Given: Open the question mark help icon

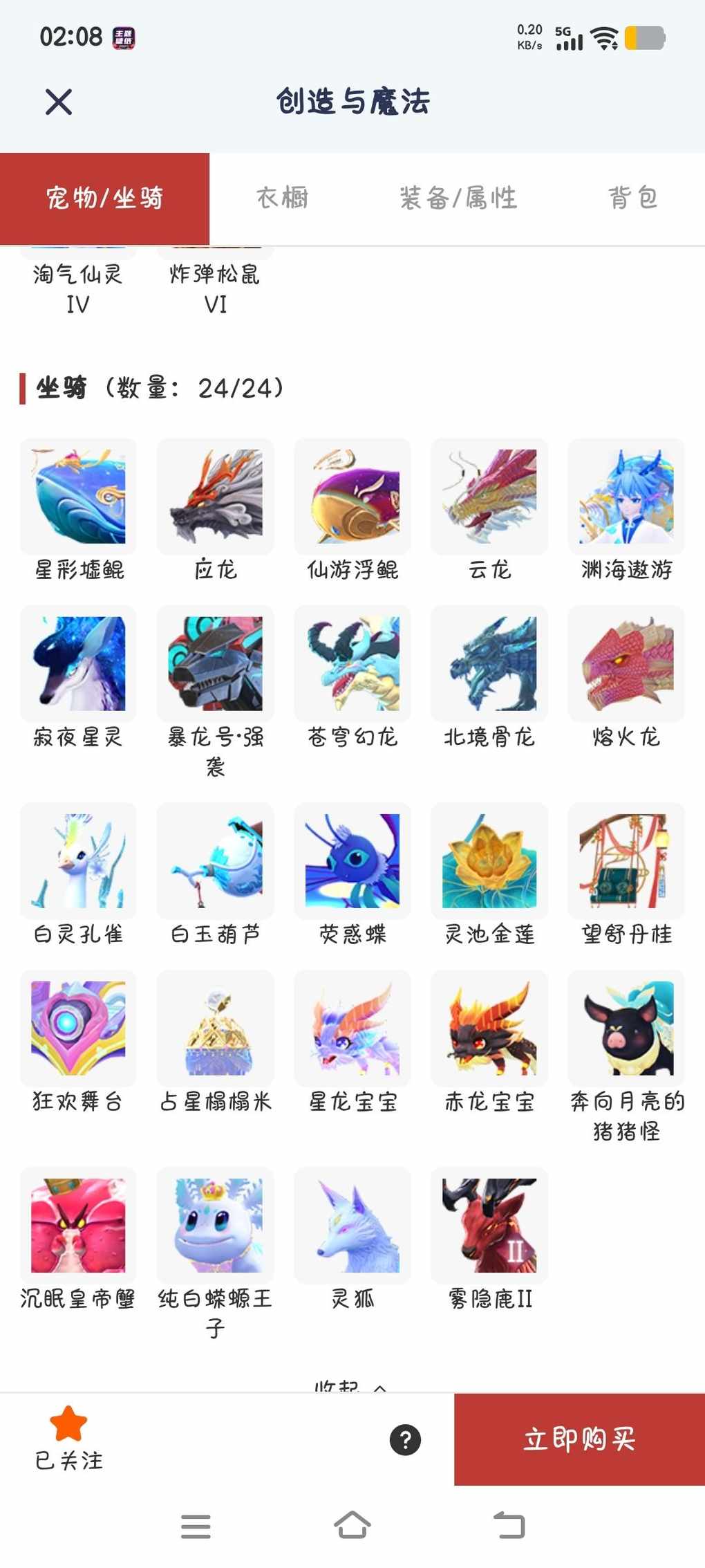Looking at the screenshot, I should (406, 1440).
